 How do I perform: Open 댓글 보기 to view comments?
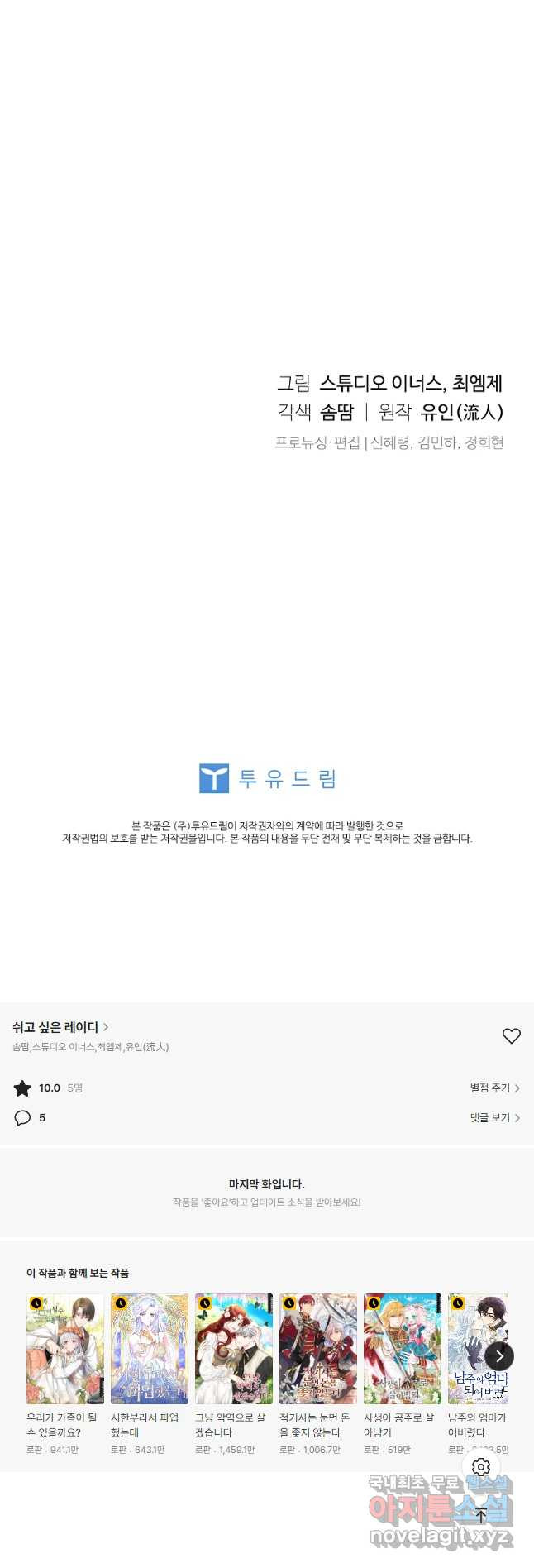494,1117
